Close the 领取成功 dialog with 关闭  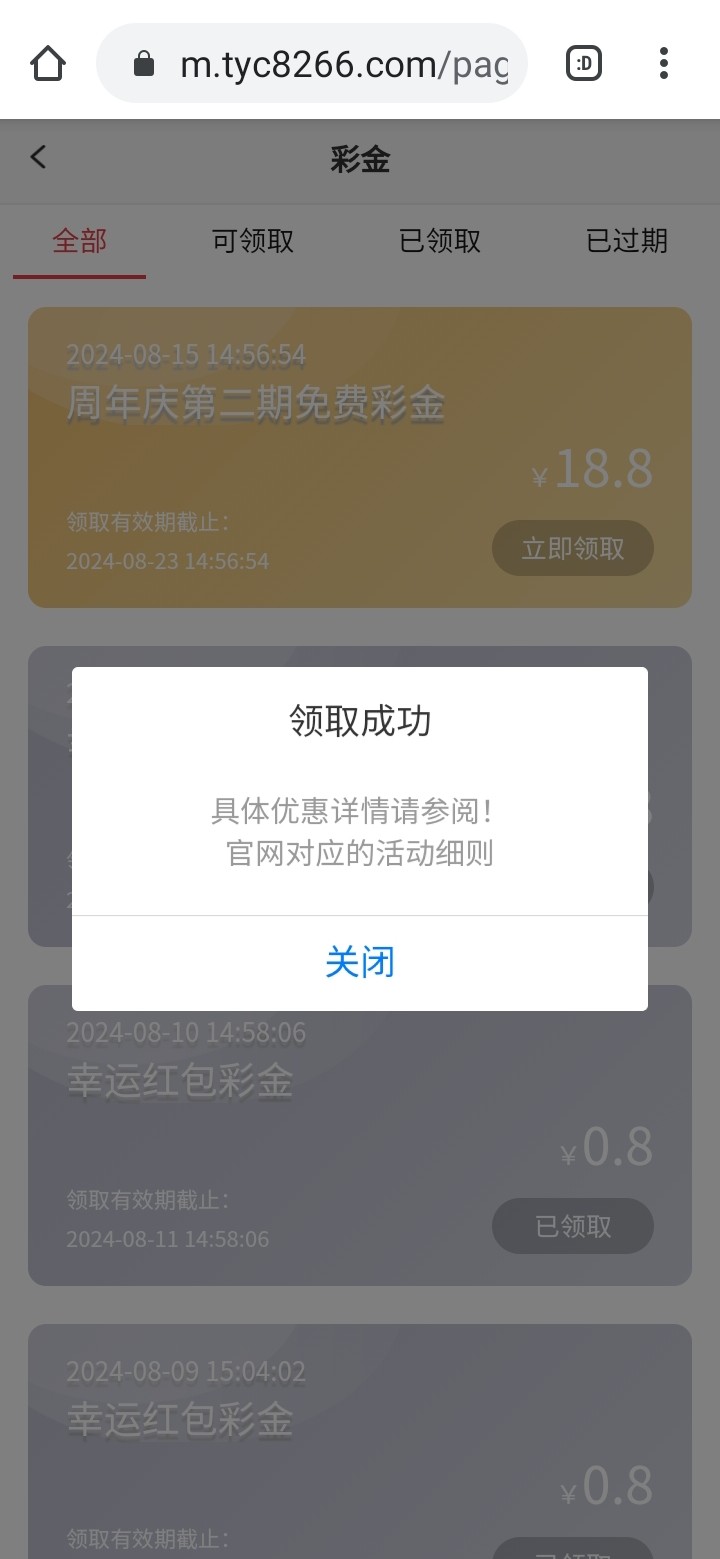(x=360, y=962)
